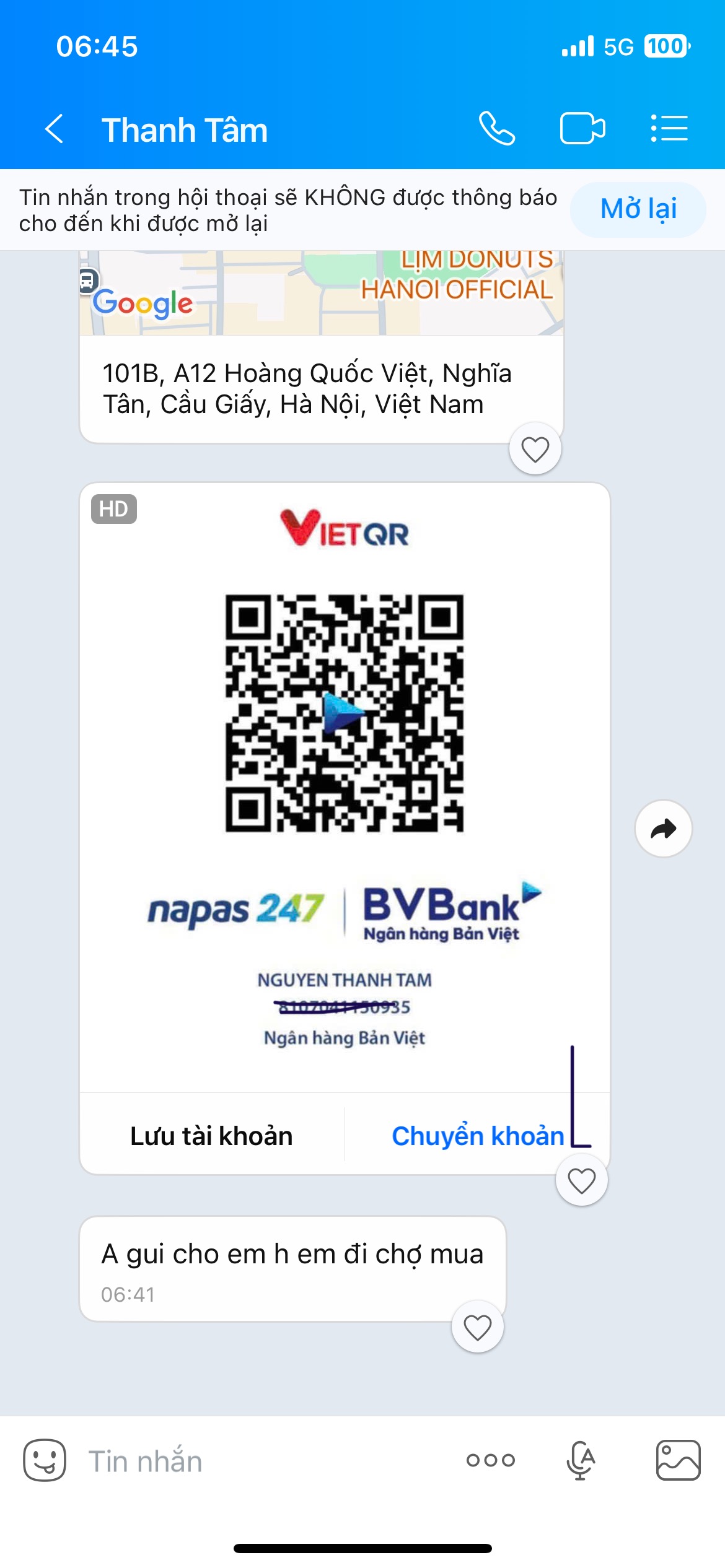React with heart to the location message
The height and width of the screenshot is (1568, 725).
click(535, 449)
